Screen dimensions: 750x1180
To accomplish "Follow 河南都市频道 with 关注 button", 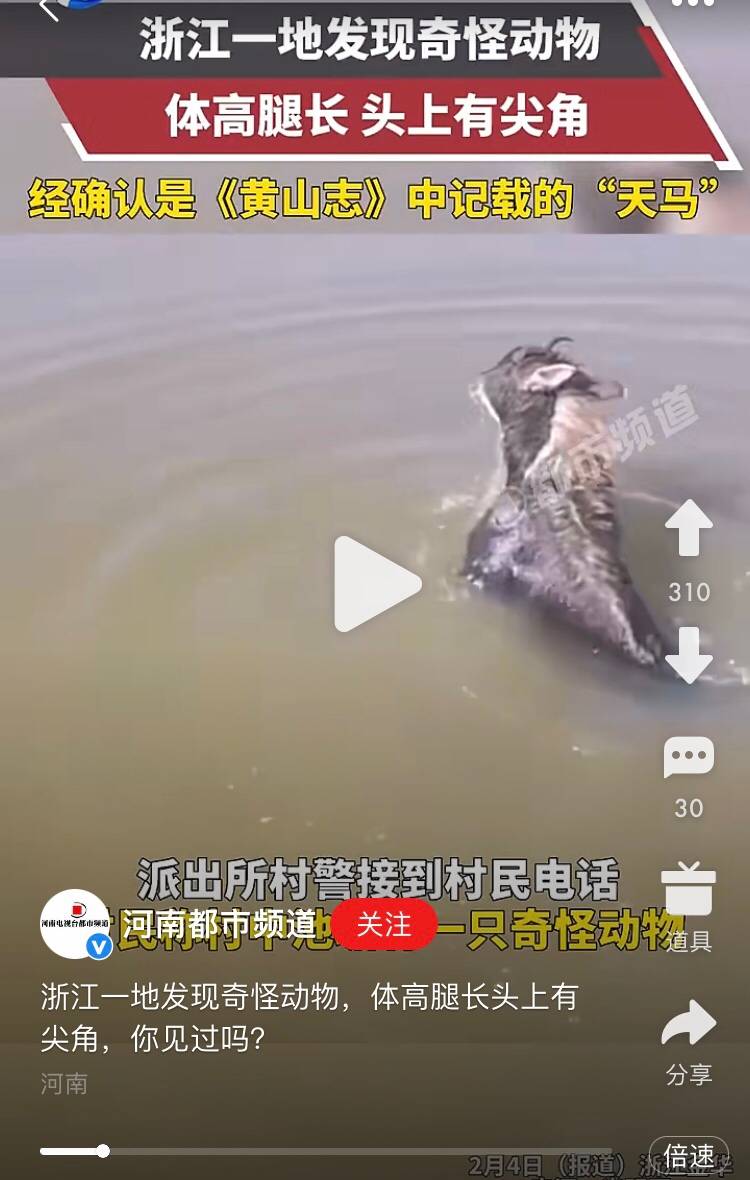I will click(x=384, y=924).
